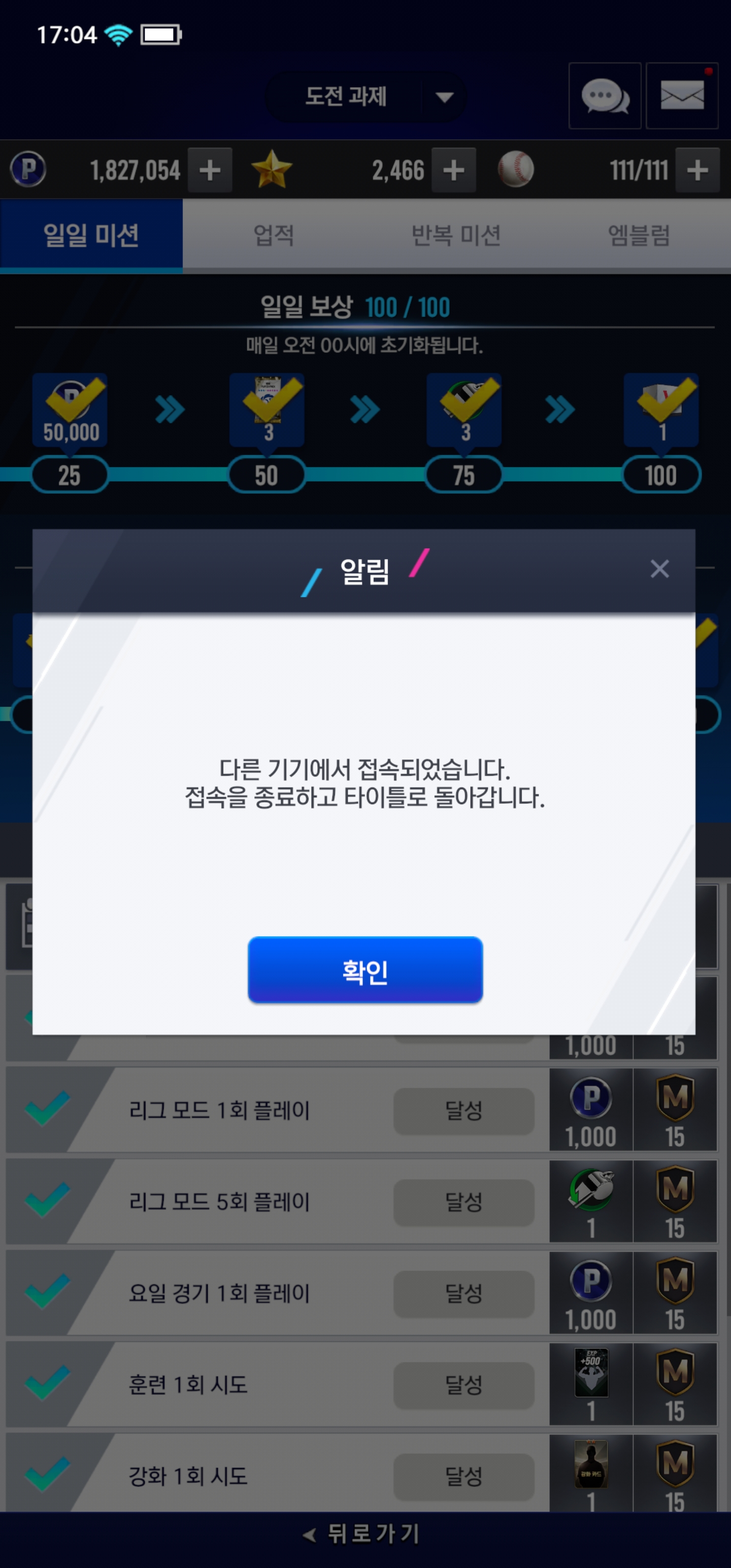Switch to the 업적 tab

(x=274, y=235)
